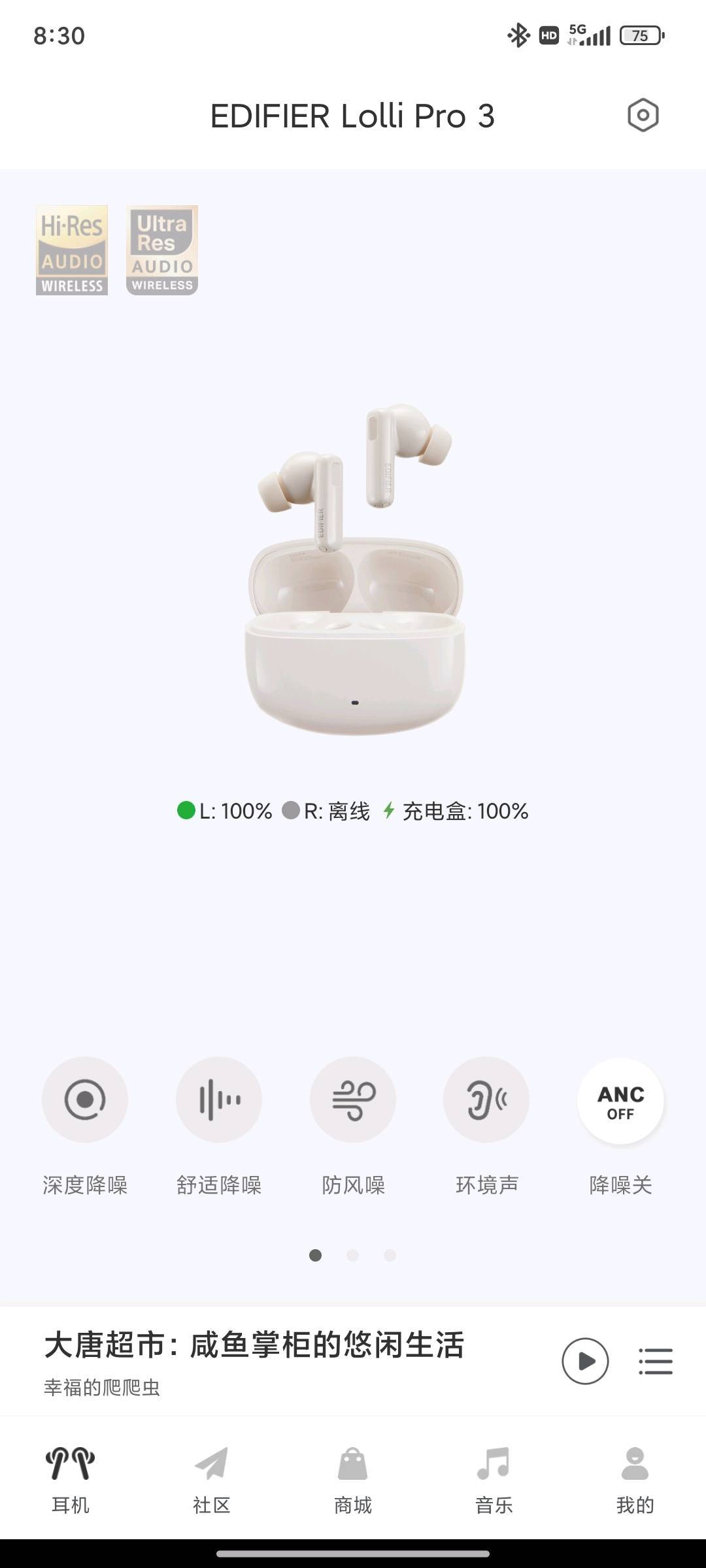
Task: Switch to 环境声 ambient sound mode
Action: click(486, 1100)
